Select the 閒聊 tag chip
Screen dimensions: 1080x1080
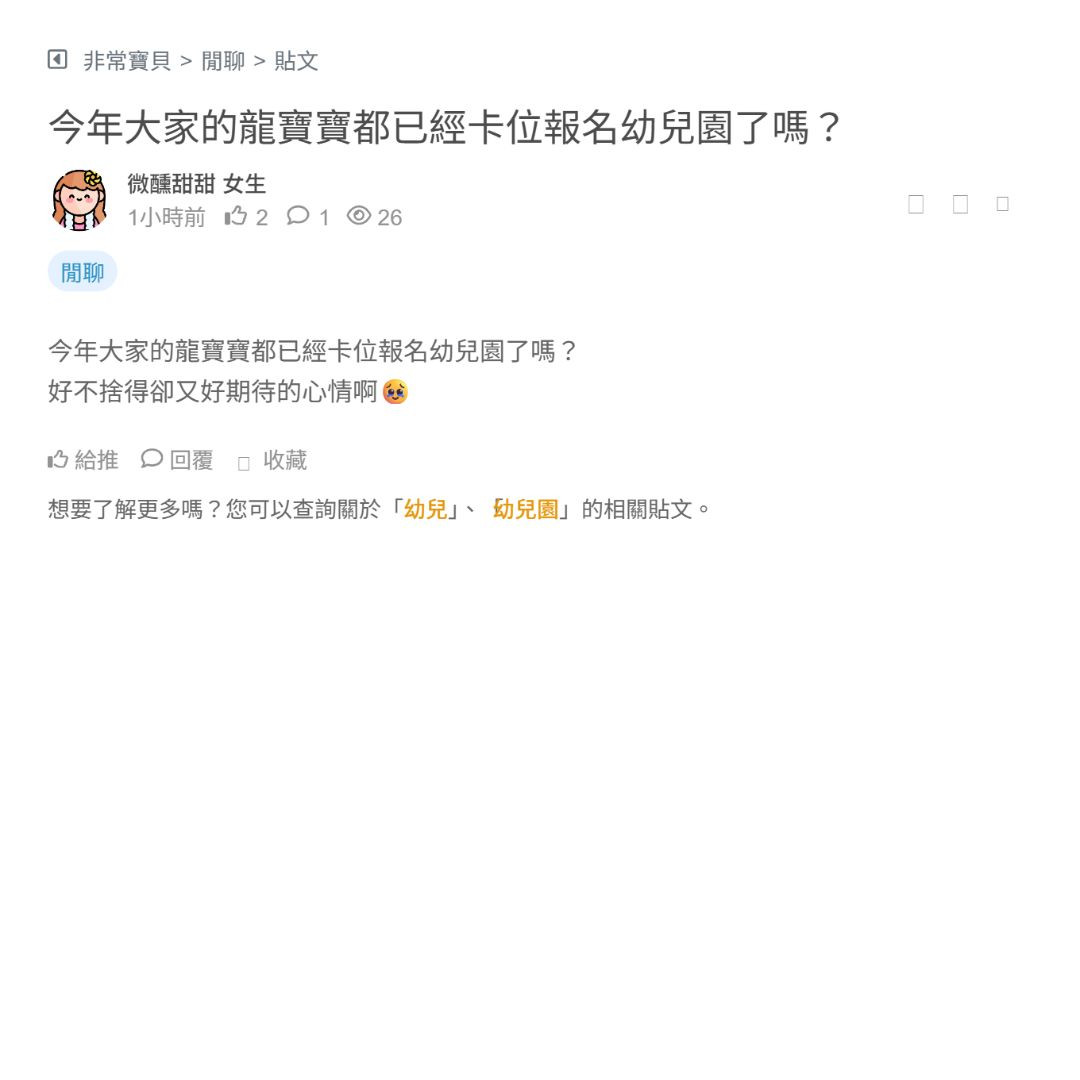coord(82,272)
